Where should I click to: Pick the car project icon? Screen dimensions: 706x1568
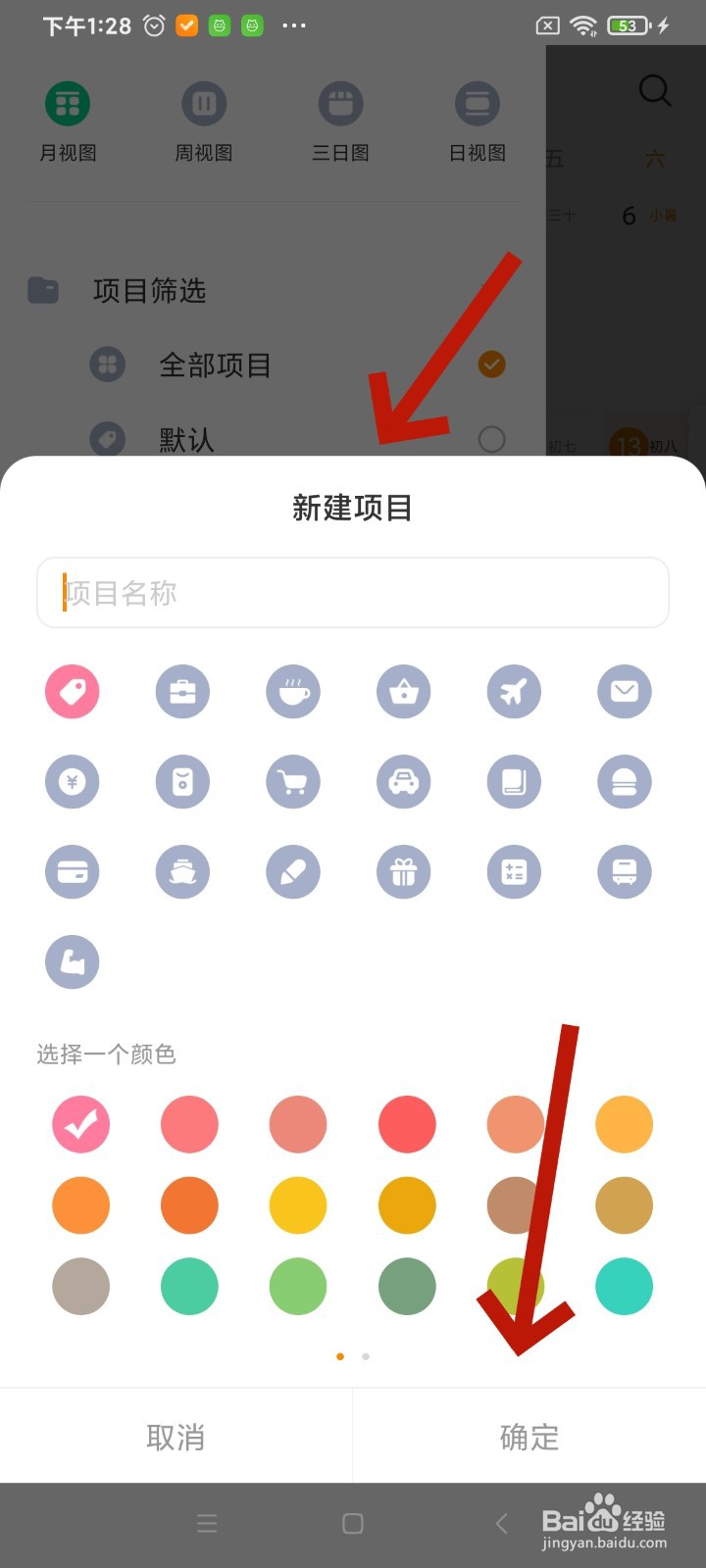tap(403, 782)
